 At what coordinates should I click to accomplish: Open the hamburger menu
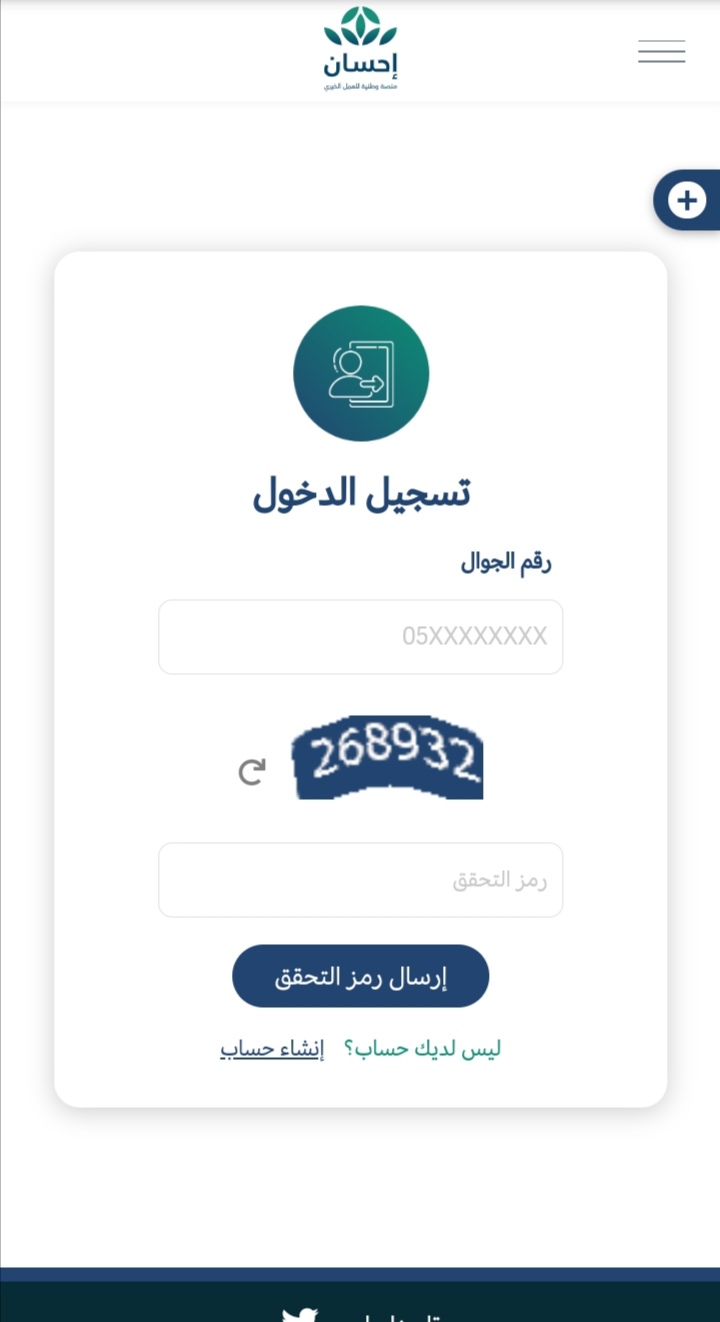coord(661,52)
